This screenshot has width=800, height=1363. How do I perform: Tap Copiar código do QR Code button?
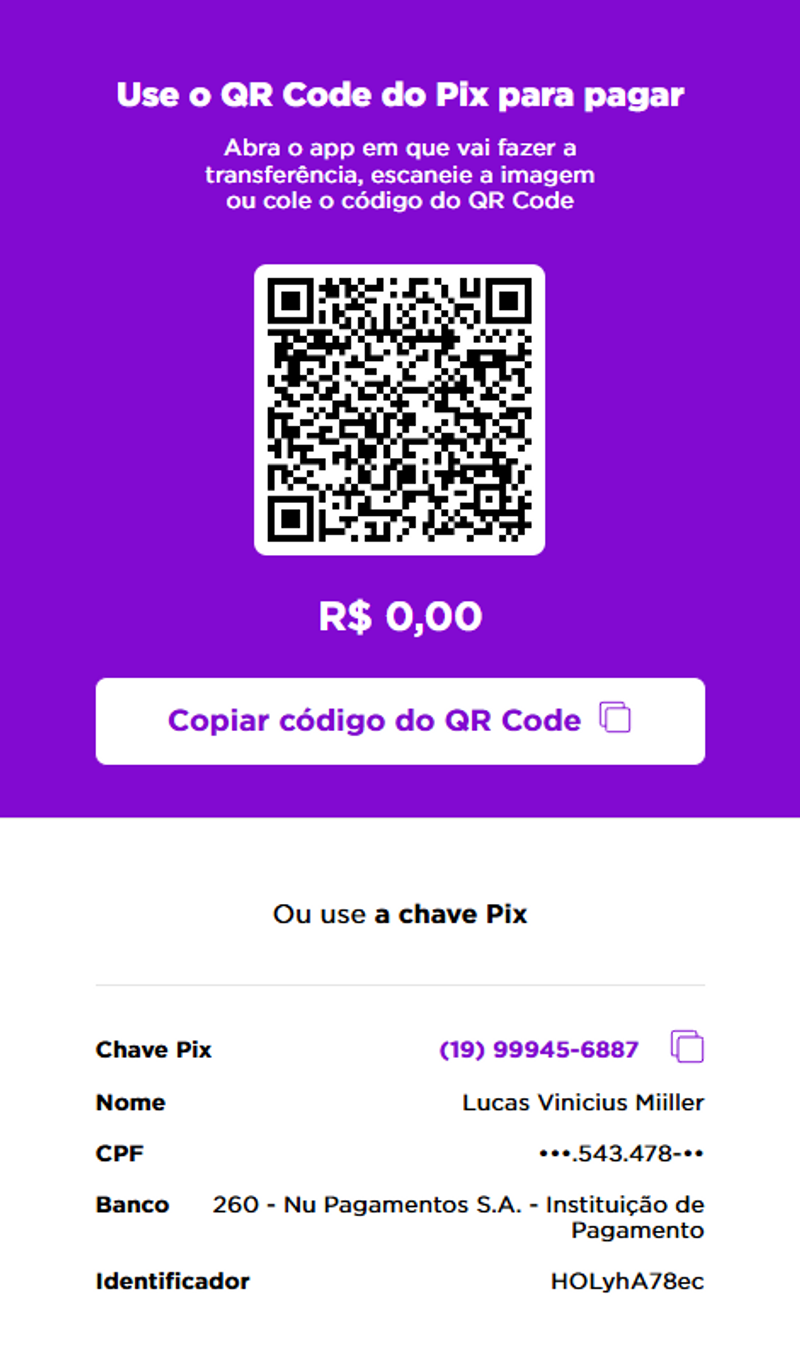(400, 721)
